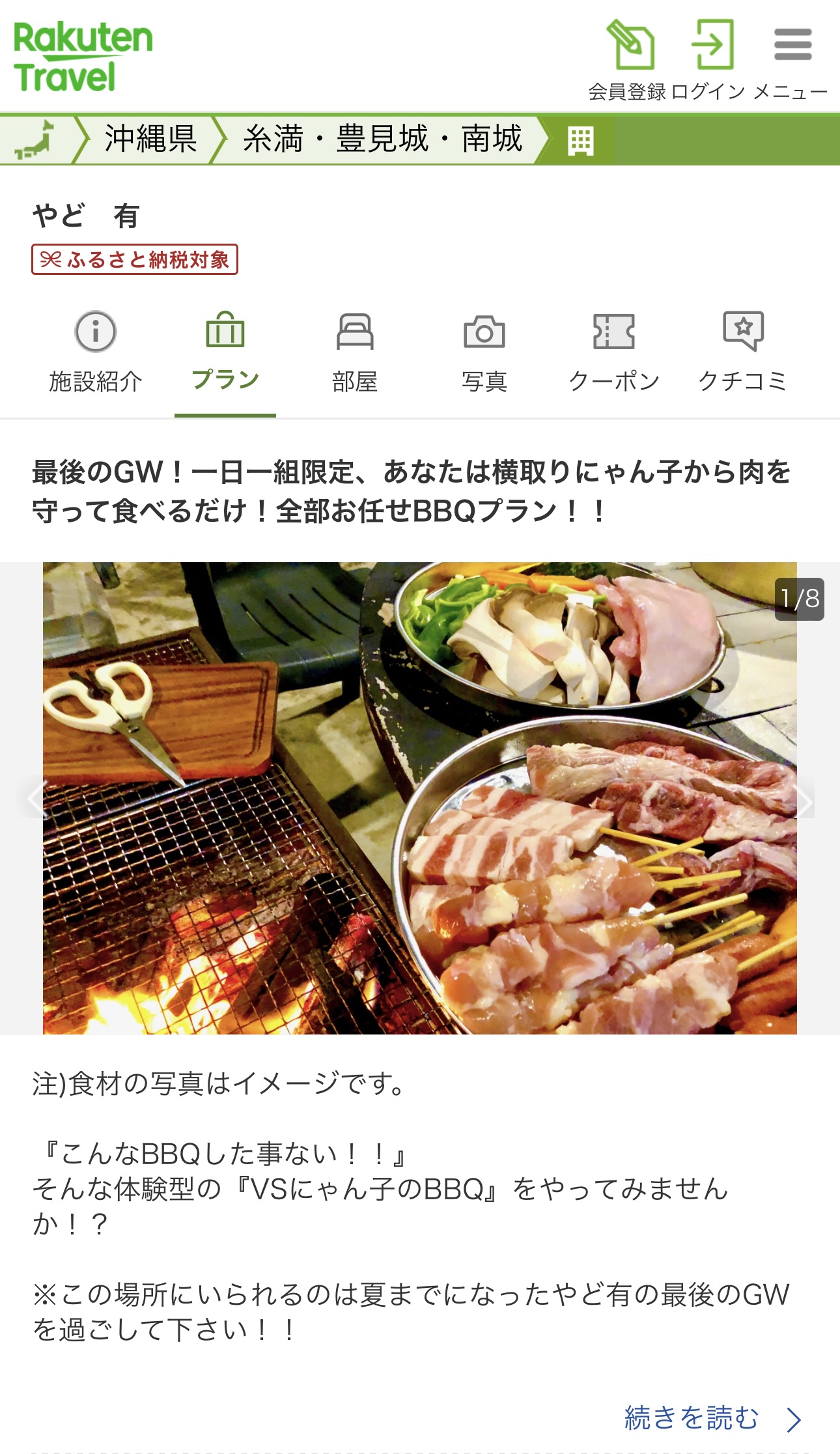Open 糸満・豊見城・南城 area breadcrumb
The height and width of the screenshot is (1454, 840).
(382, 139)
